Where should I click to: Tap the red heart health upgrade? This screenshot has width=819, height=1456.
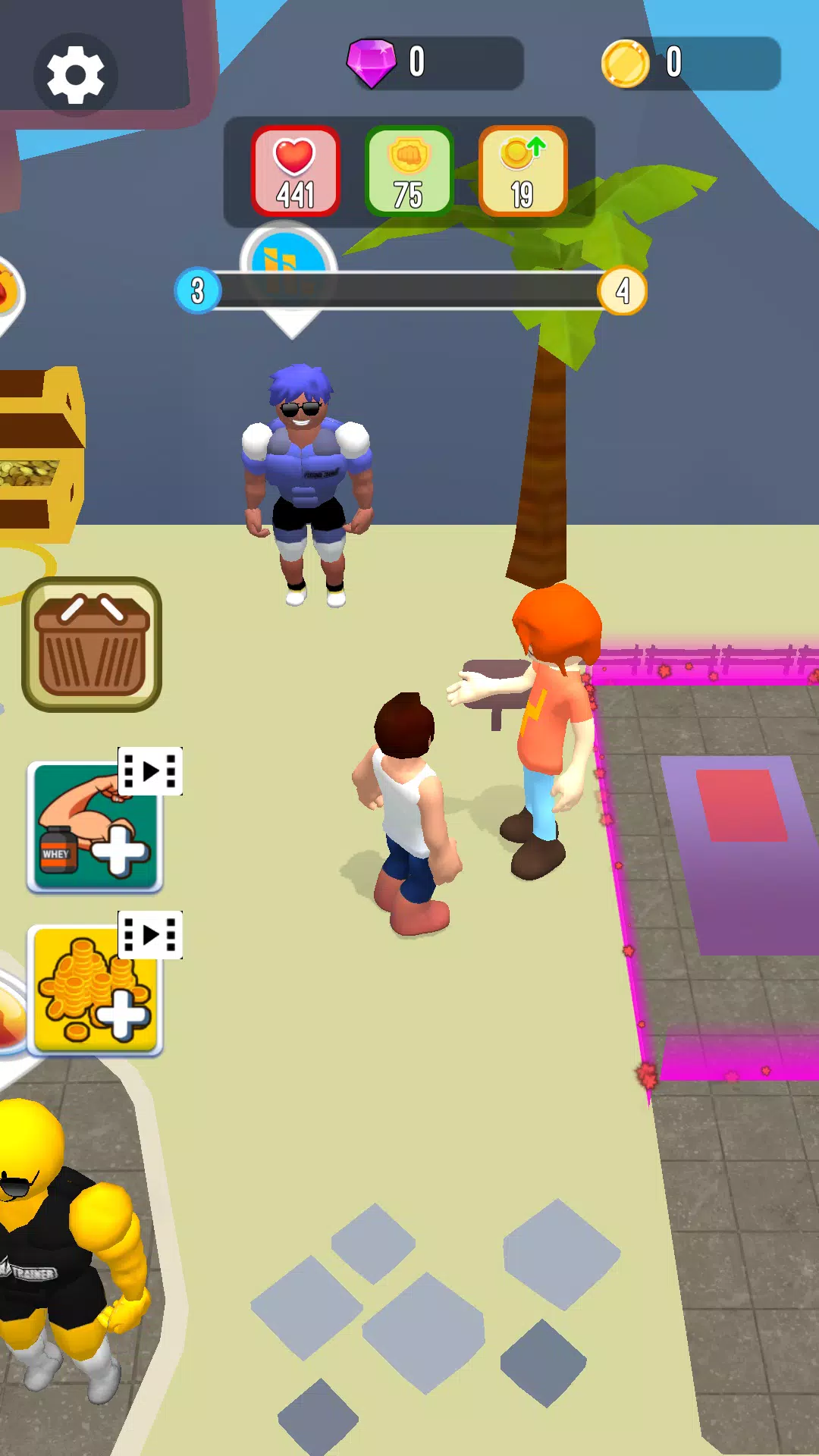click(295, 172)
